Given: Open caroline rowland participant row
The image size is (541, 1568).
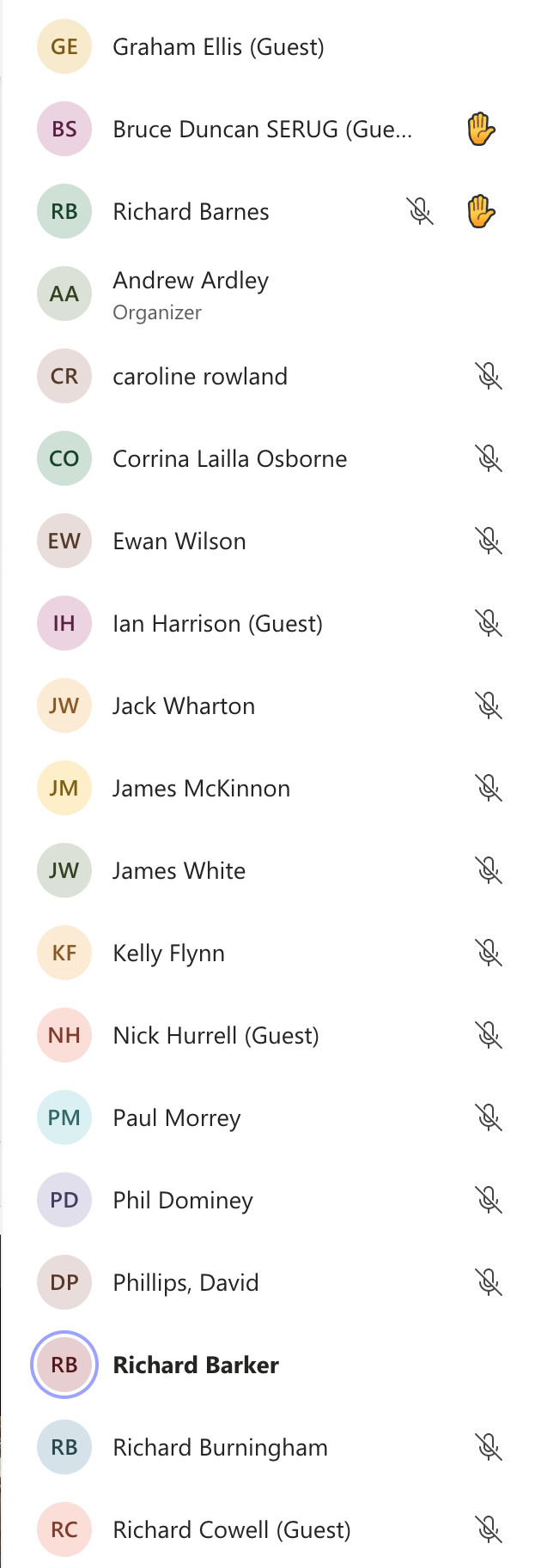Looking at the screenshot, I should pyautogui.click(x=200, y=377).
